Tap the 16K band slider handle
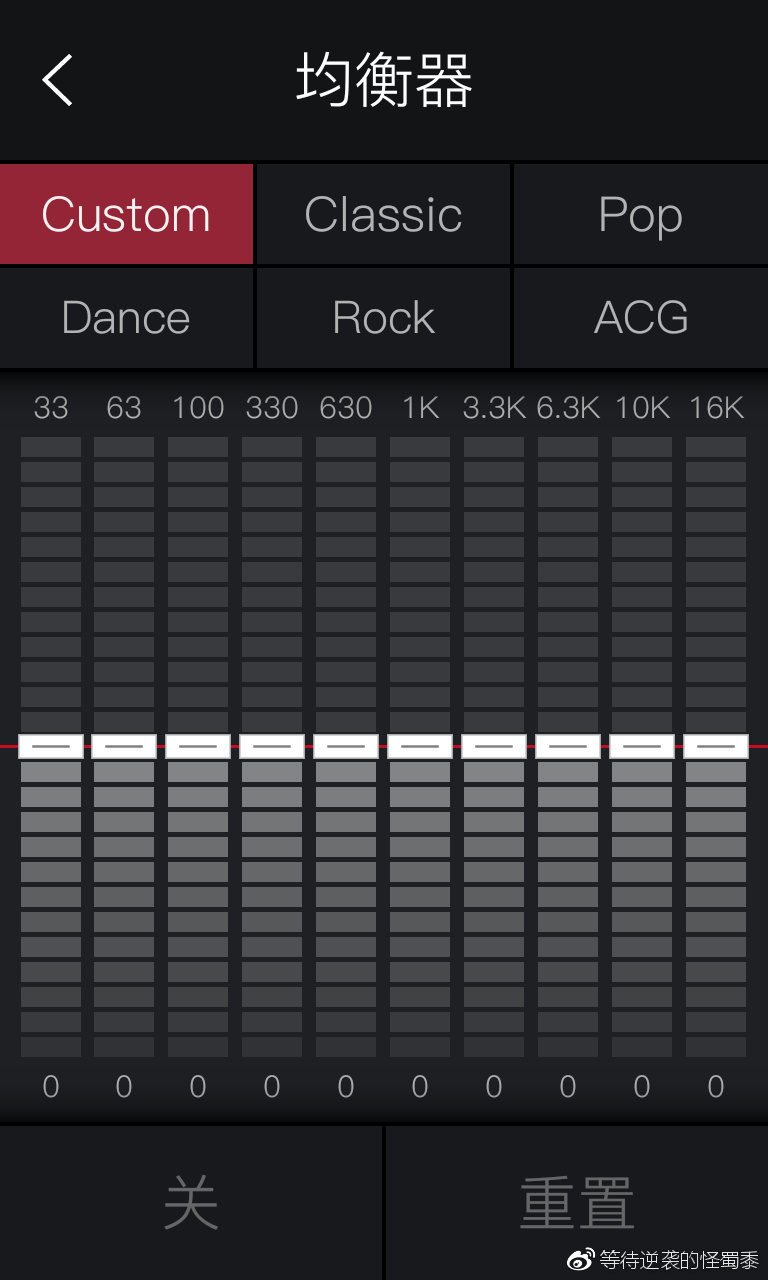The image size is (768, 1280). tap(716, 746)
